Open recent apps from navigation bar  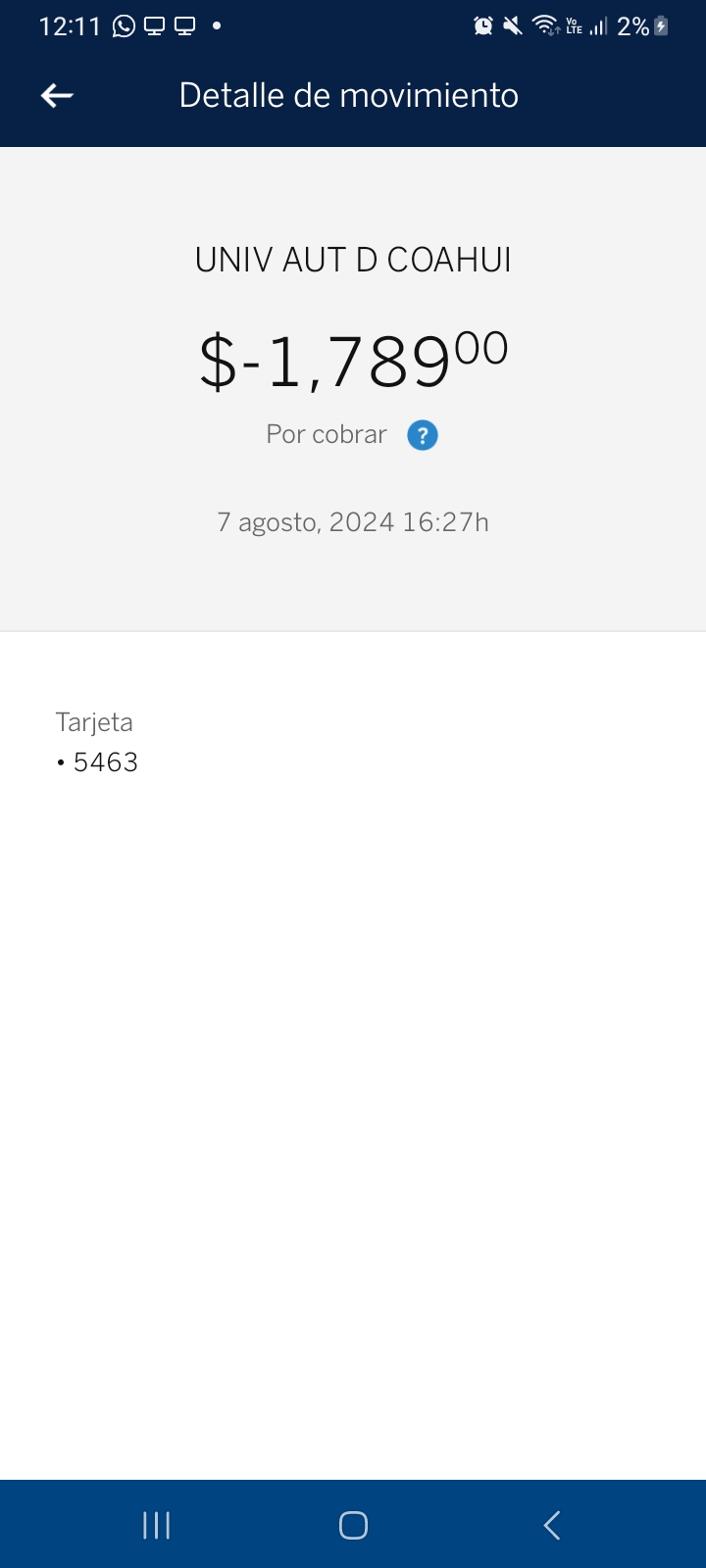click(156, 1525)
